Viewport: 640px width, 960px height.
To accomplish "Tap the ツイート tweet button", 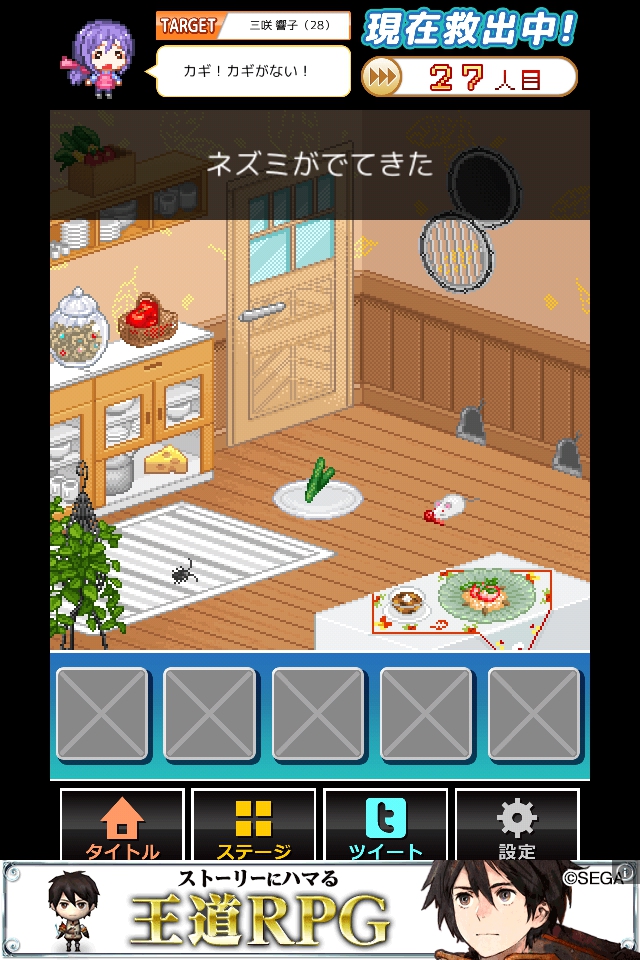I will tap(385, 826).
